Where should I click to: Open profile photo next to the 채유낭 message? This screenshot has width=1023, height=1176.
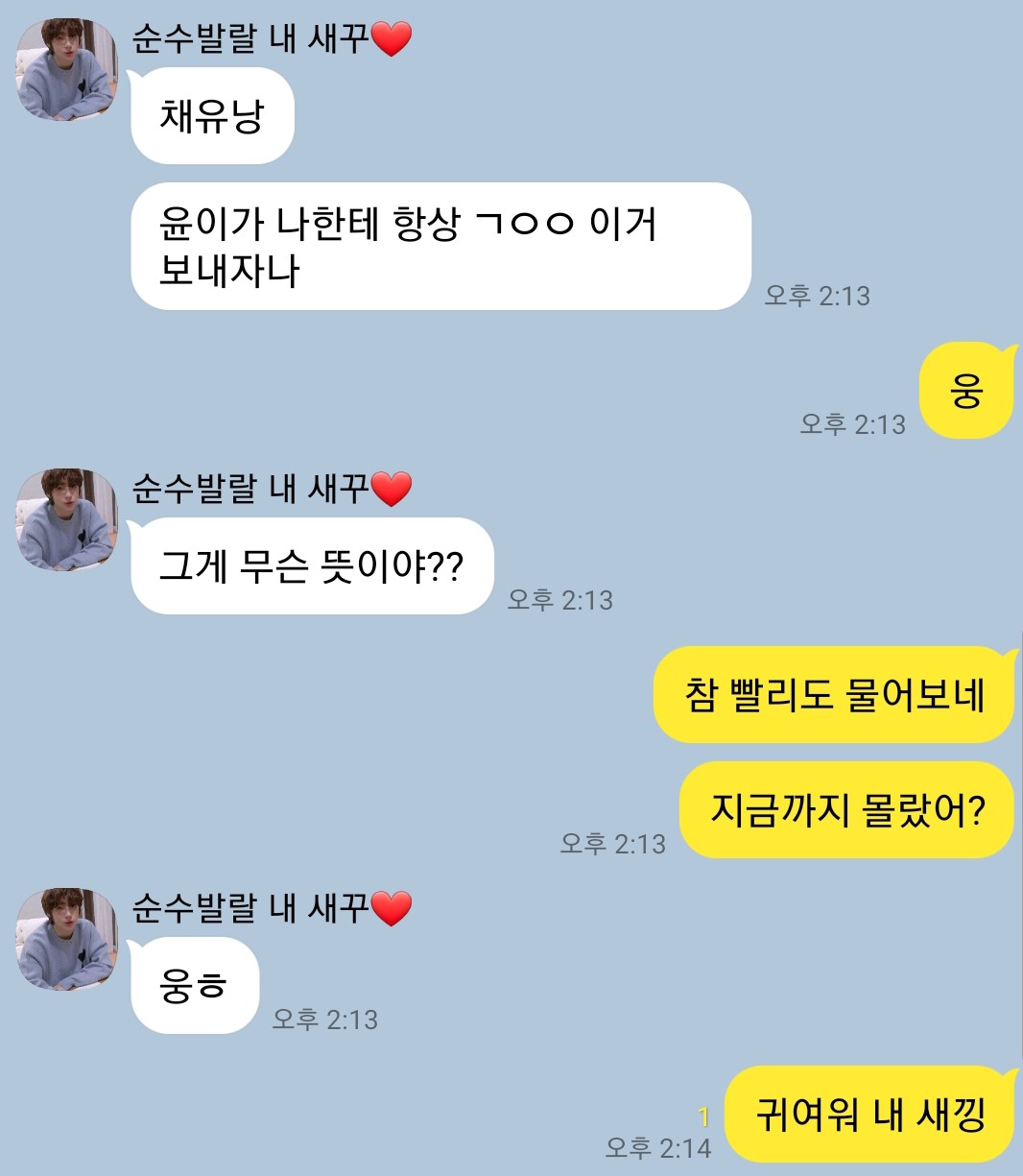click(67, 69)
